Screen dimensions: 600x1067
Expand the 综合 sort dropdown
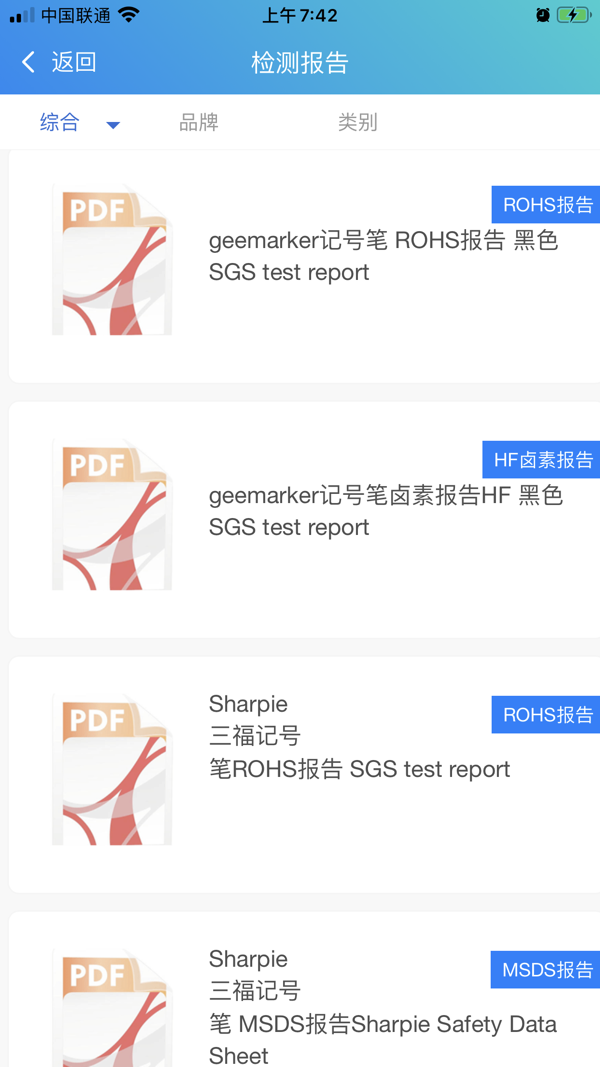coord(80,123)
